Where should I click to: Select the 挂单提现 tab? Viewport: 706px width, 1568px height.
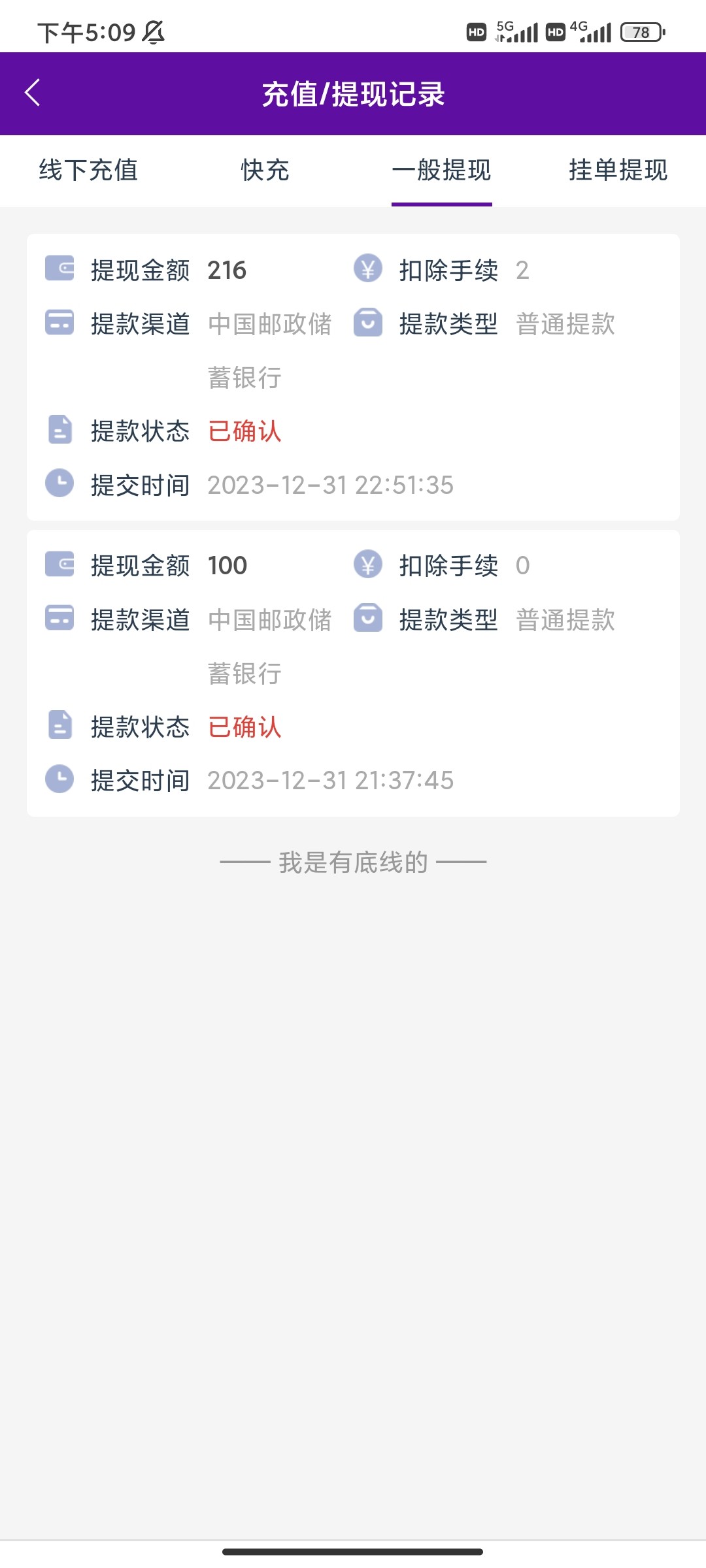[618, 171]
